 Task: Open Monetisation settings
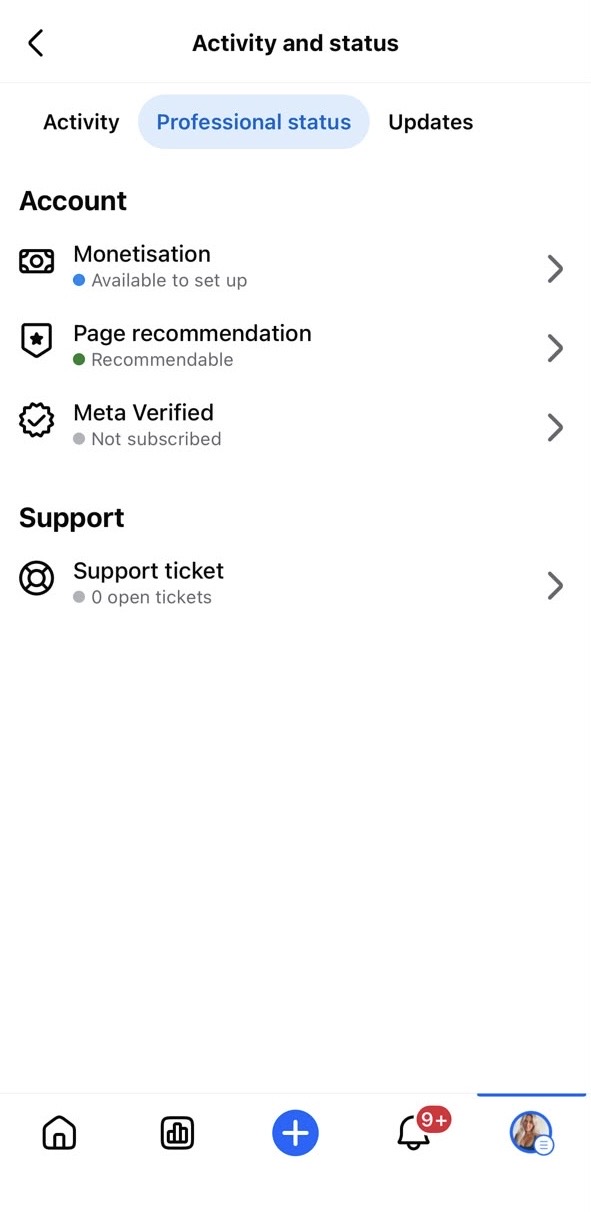point(295,267)
